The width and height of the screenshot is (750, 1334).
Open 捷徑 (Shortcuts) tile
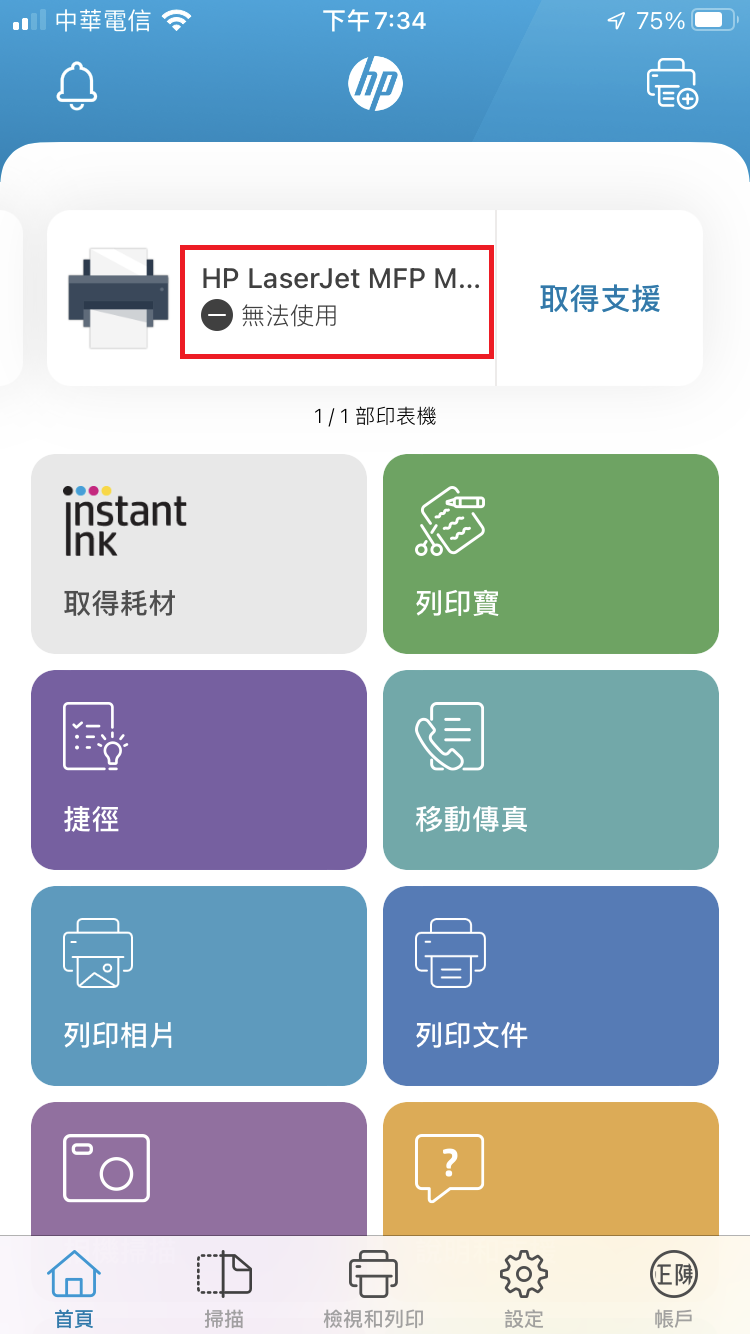pos(198,770)
